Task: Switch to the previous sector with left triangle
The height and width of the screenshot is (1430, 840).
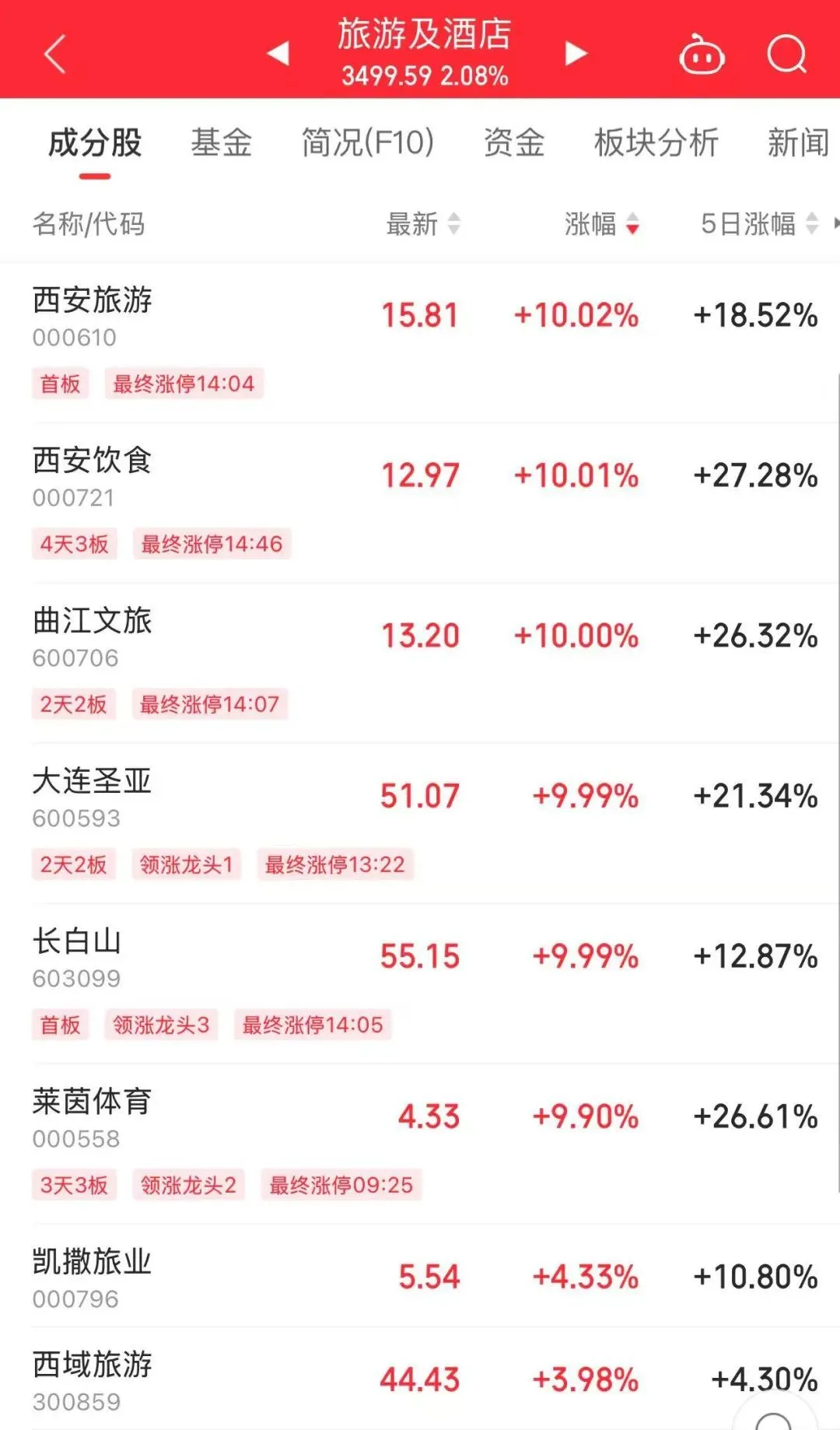Action: click(278, 53)
